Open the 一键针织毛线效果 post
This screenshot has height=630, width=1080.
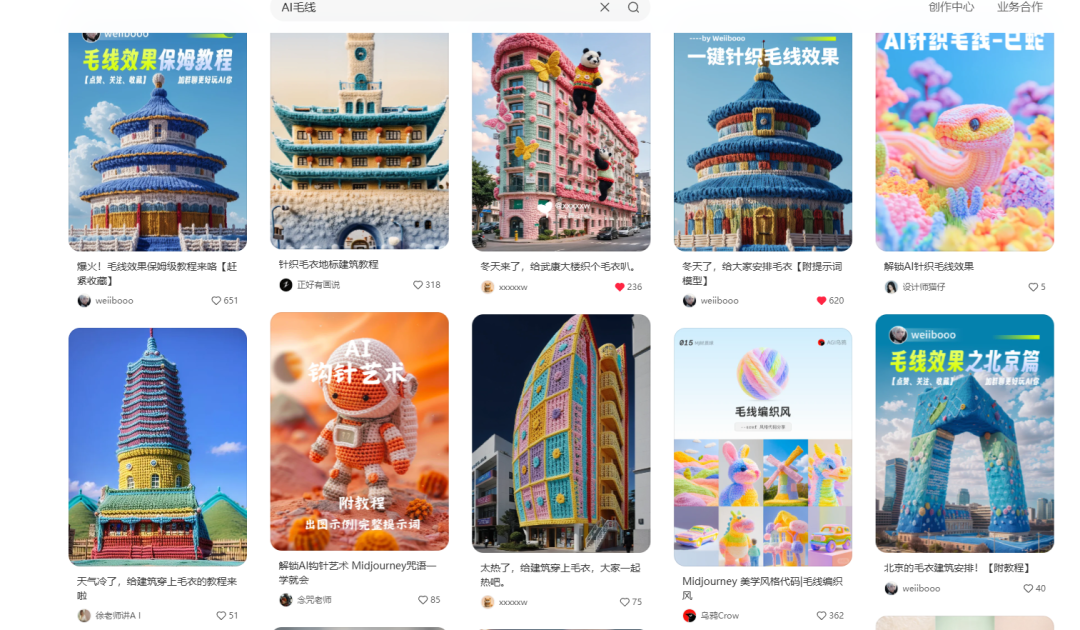tap(763, 140)
